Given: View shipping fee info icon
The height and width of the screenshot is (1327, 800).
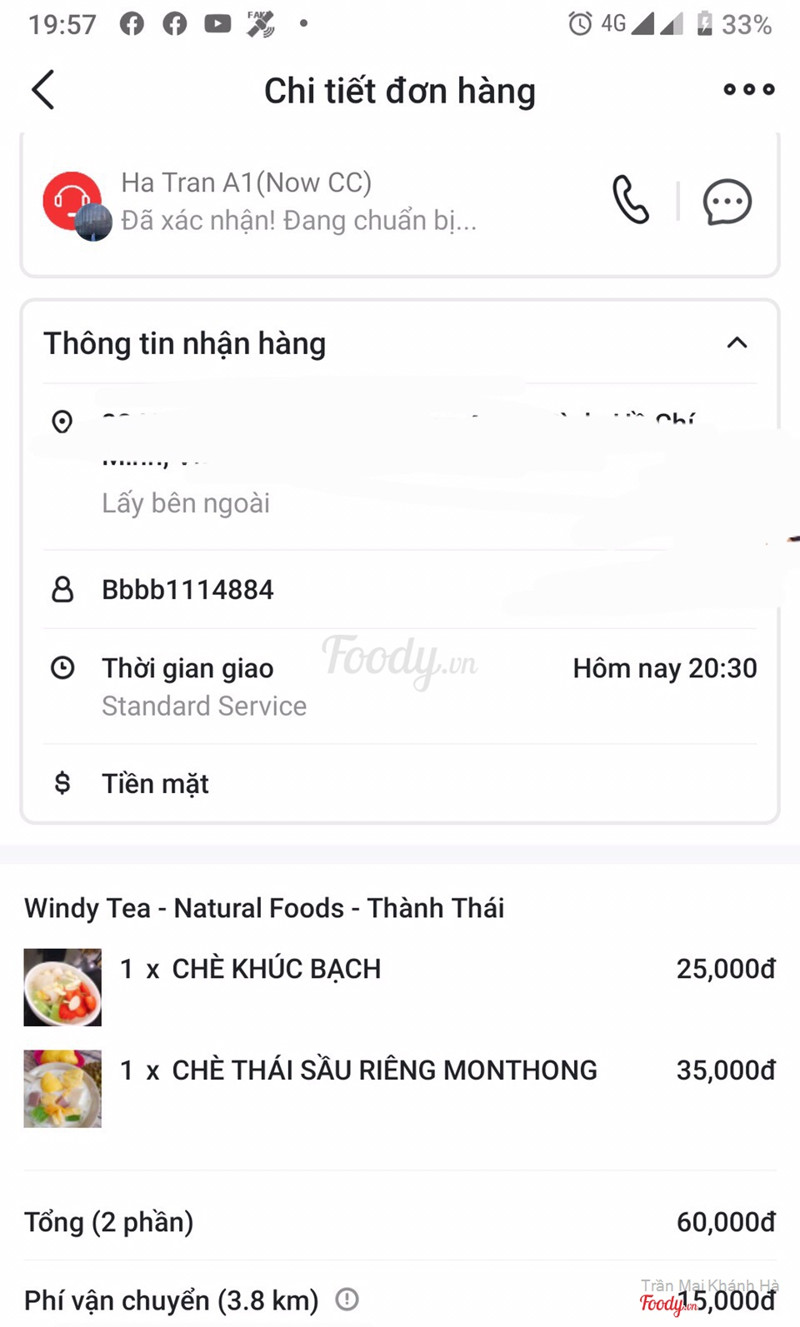Looking at the screenshot, I should 347,1300.
